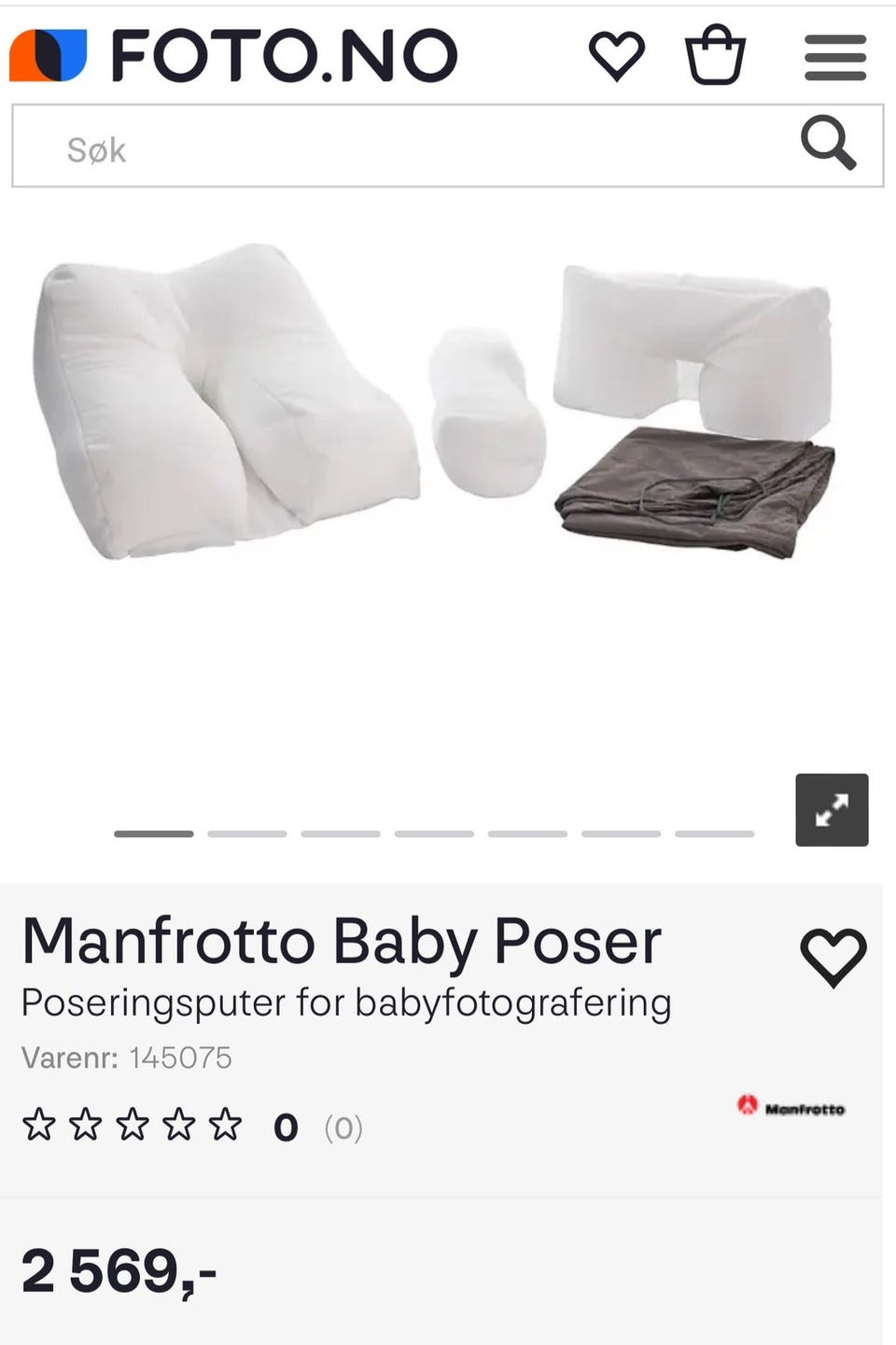Screen dimensions: 896x1345
Task: Open the FOTO.NO home page logo
Action: click(x=233, y=55)
